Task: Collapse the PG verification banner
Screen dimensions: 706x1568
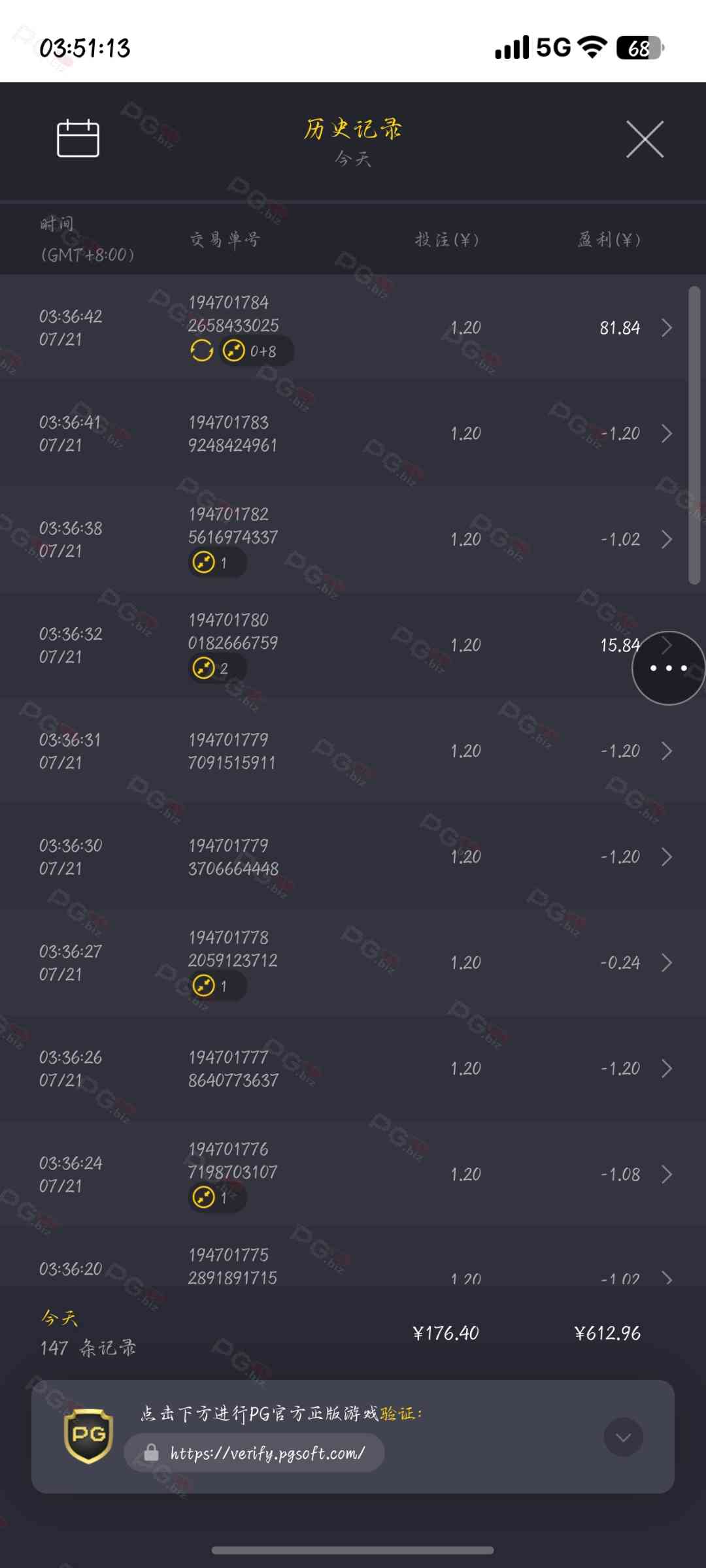Action: pyautogui.click(x=623, y=1437)
